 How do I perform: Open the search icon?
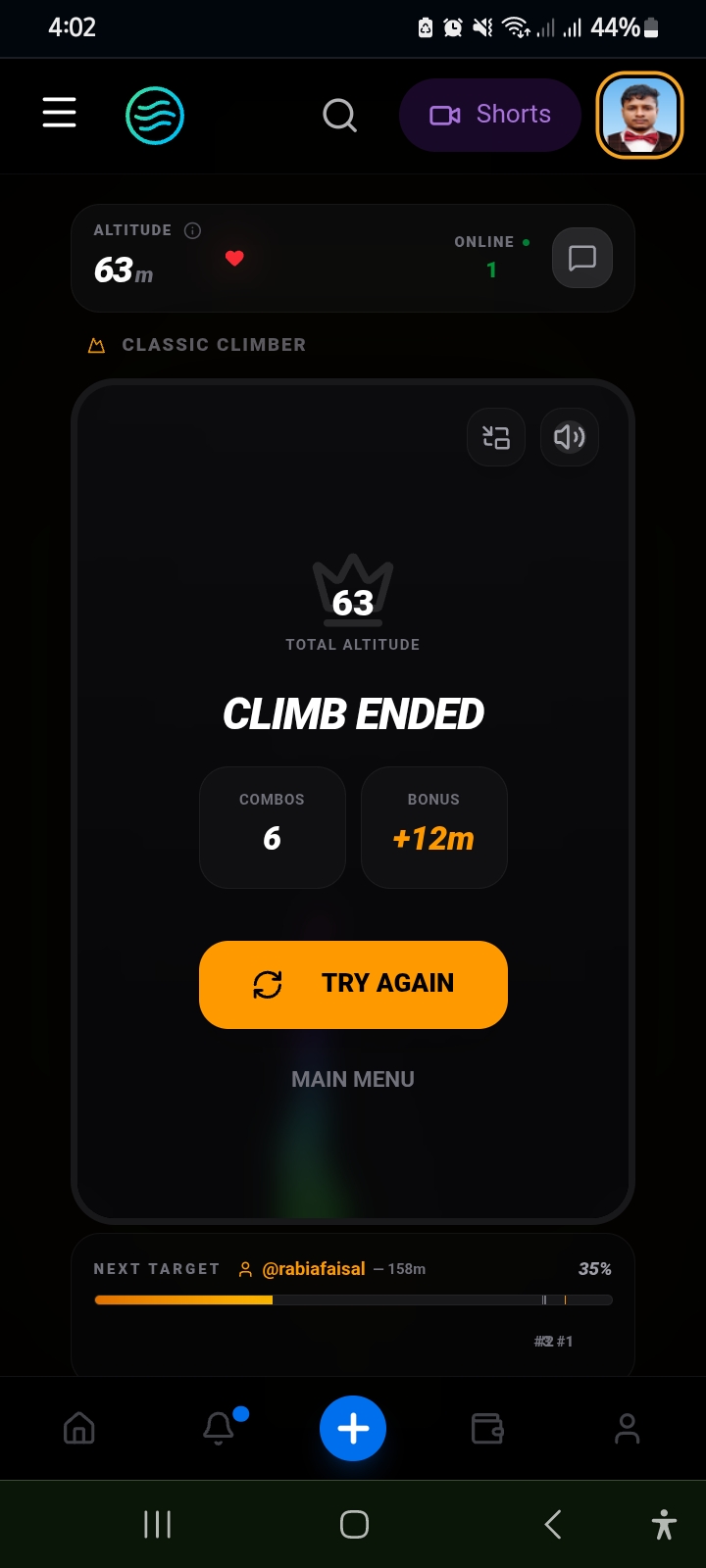tap(339, 116)
